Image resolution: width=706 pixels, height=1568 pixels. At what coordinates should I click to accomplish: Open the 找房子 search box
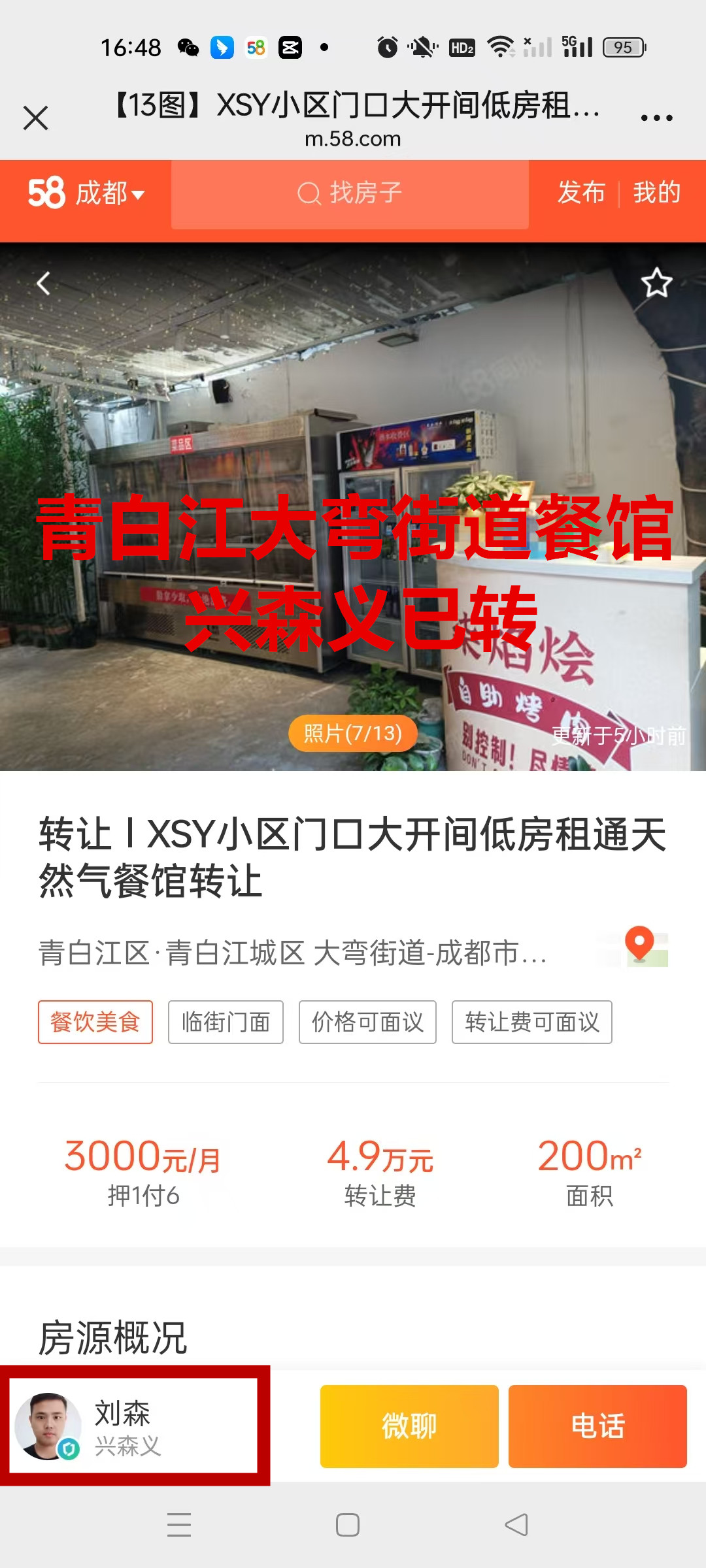coord(350,194)
